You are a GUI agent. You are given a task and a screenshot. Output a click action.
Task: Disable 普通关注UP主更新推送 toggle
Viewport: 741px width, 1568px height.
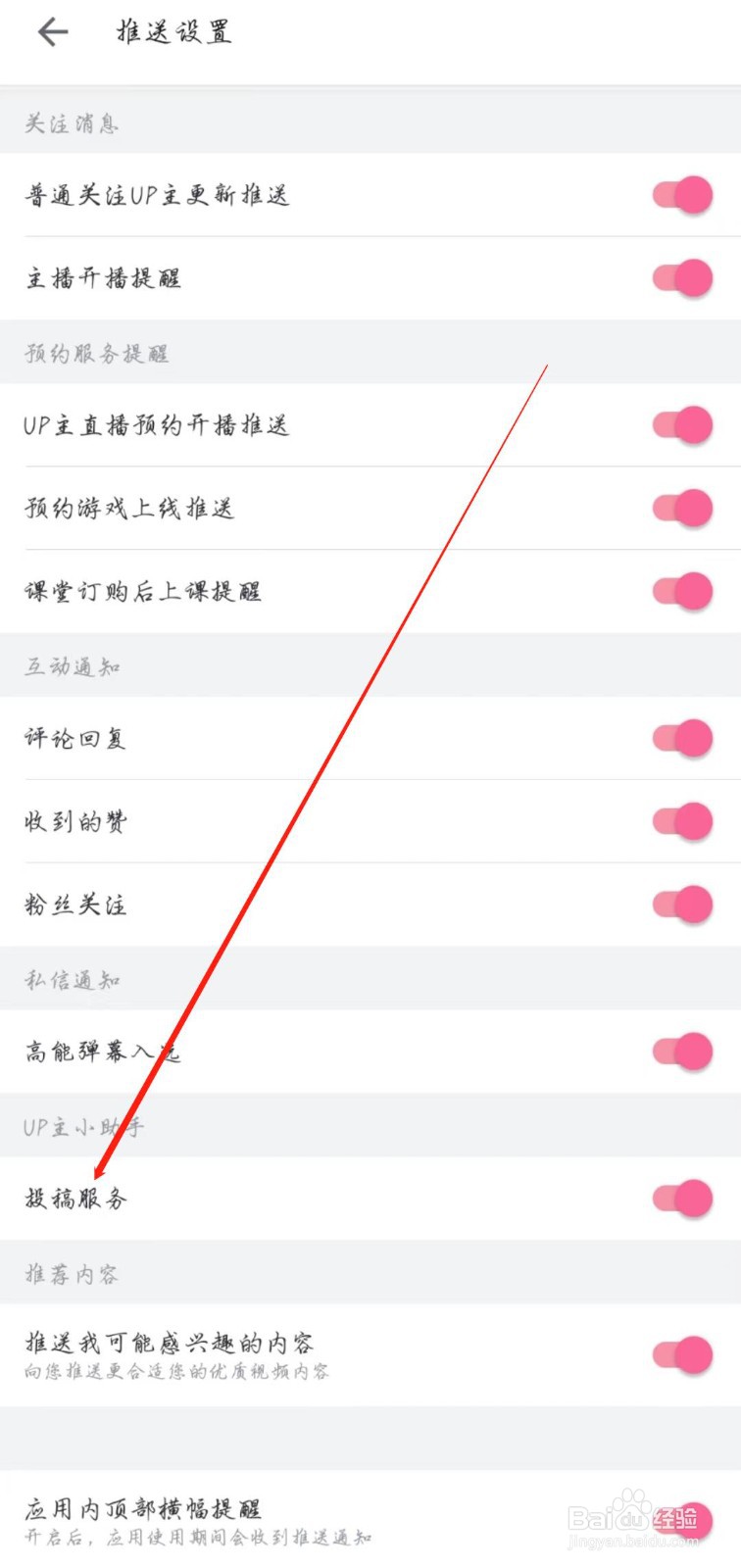coord(683,194)
